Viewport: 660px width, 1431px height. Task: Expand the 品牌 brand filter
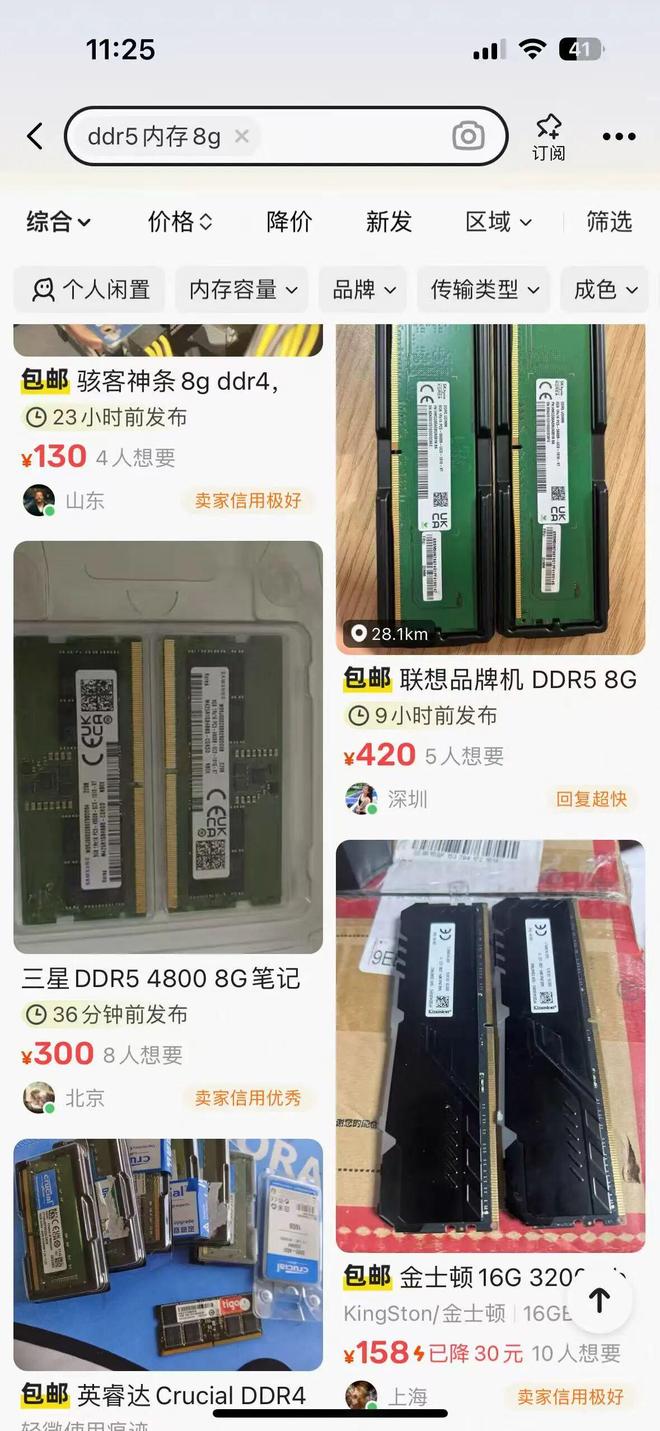click(364, 290)
